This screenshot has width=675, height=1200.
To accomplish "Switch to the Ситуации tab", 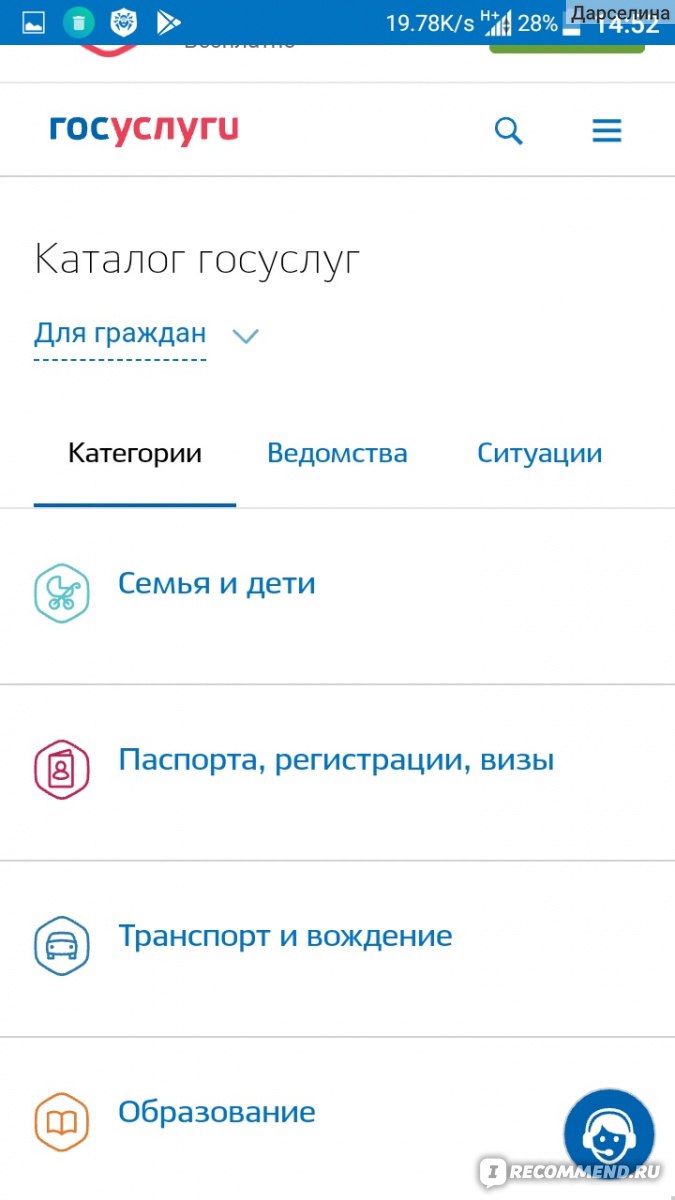I will [x=539, y=454].
